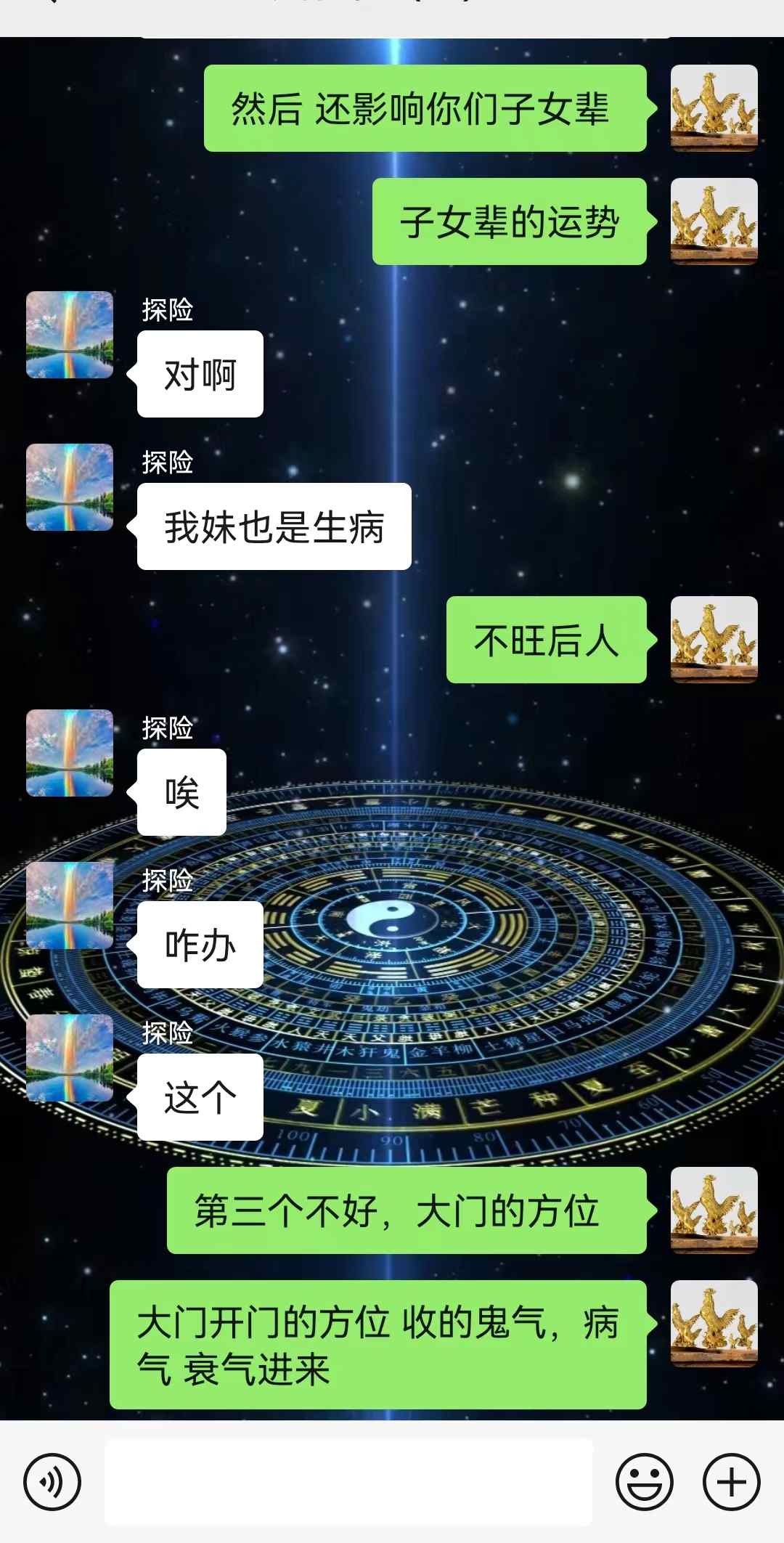Open the emoji sticker panel
Viewport: 784px width, 1543px height.
[x=644, y=1482]
